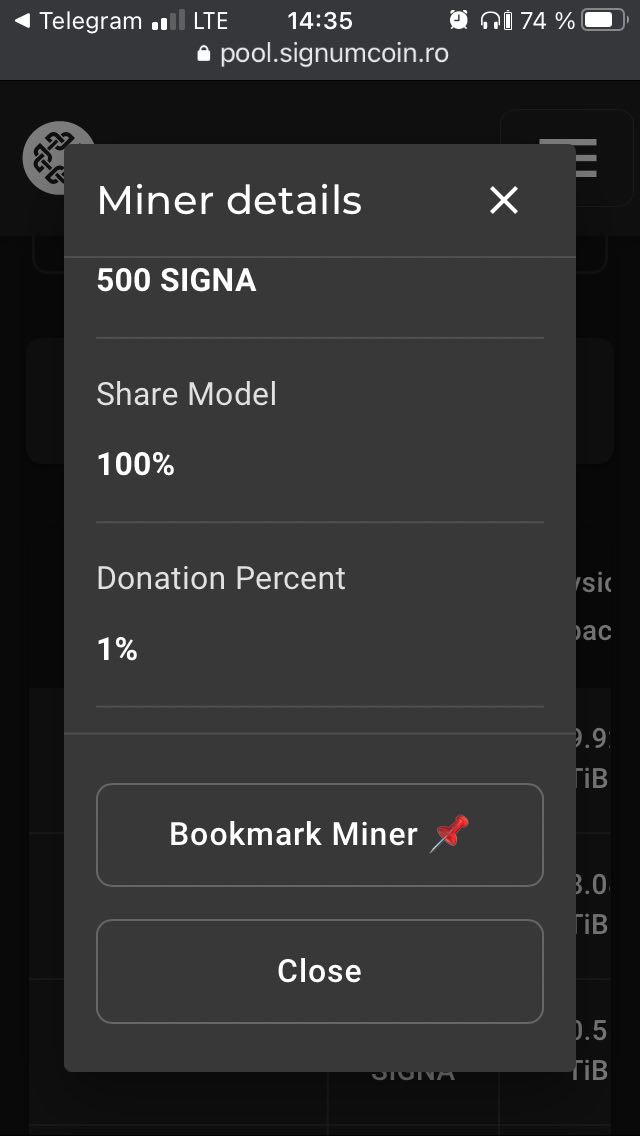Viewport: 640px width, 1136px height.
Task: Bookmark this miner
Action: click(319, 835)
